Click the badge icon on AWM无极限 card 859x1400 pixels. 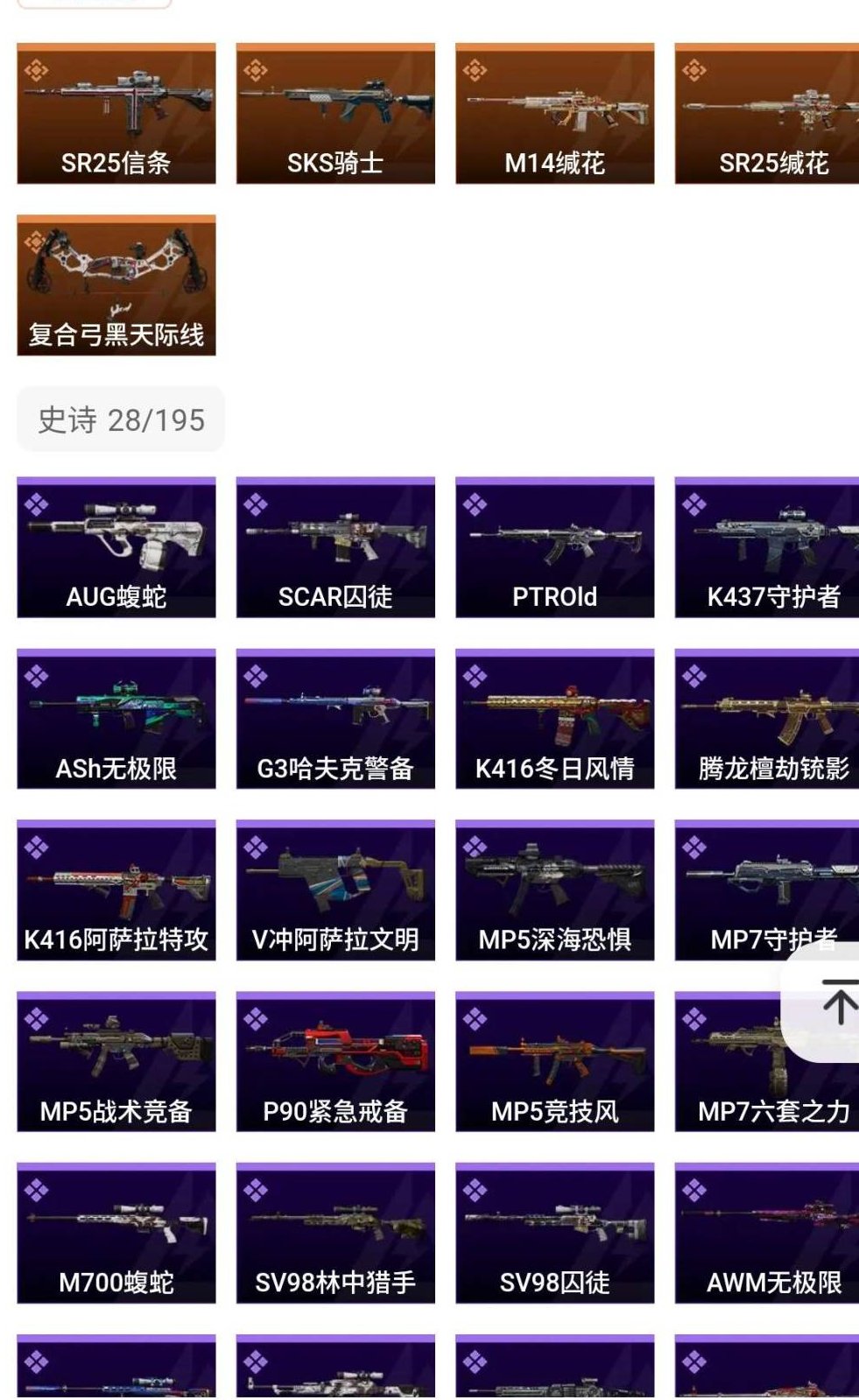coord(695,1190)
